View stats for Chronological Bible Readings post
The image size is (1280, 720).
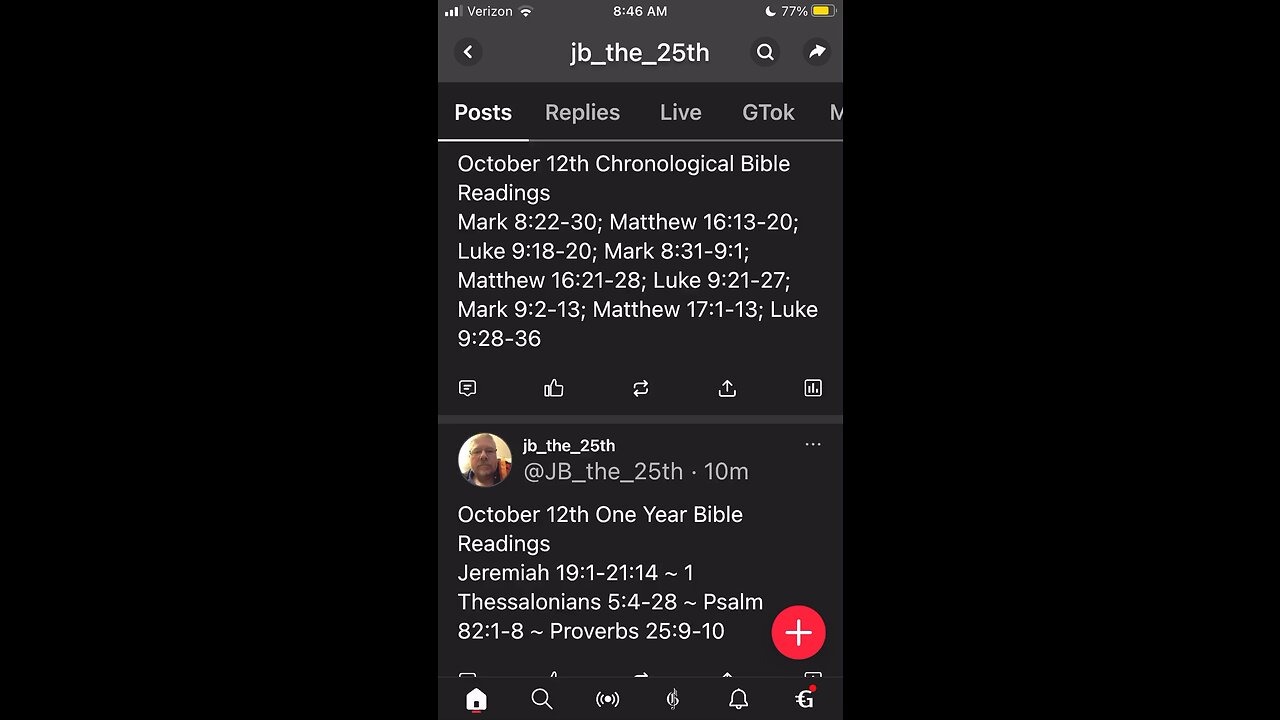[x=813, y=388]
